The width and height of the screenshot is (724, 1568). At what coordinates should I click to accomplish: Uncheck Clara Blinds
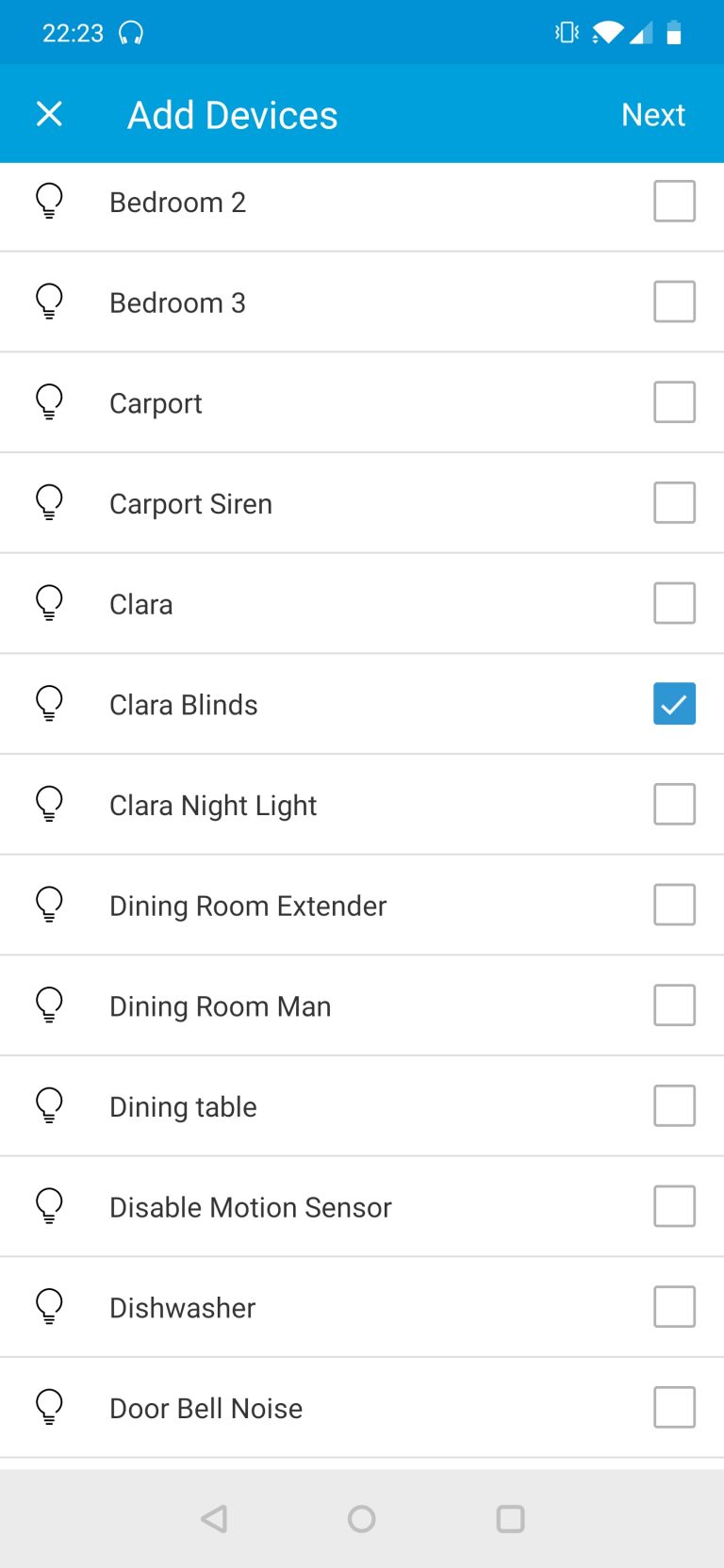point(674,704)
